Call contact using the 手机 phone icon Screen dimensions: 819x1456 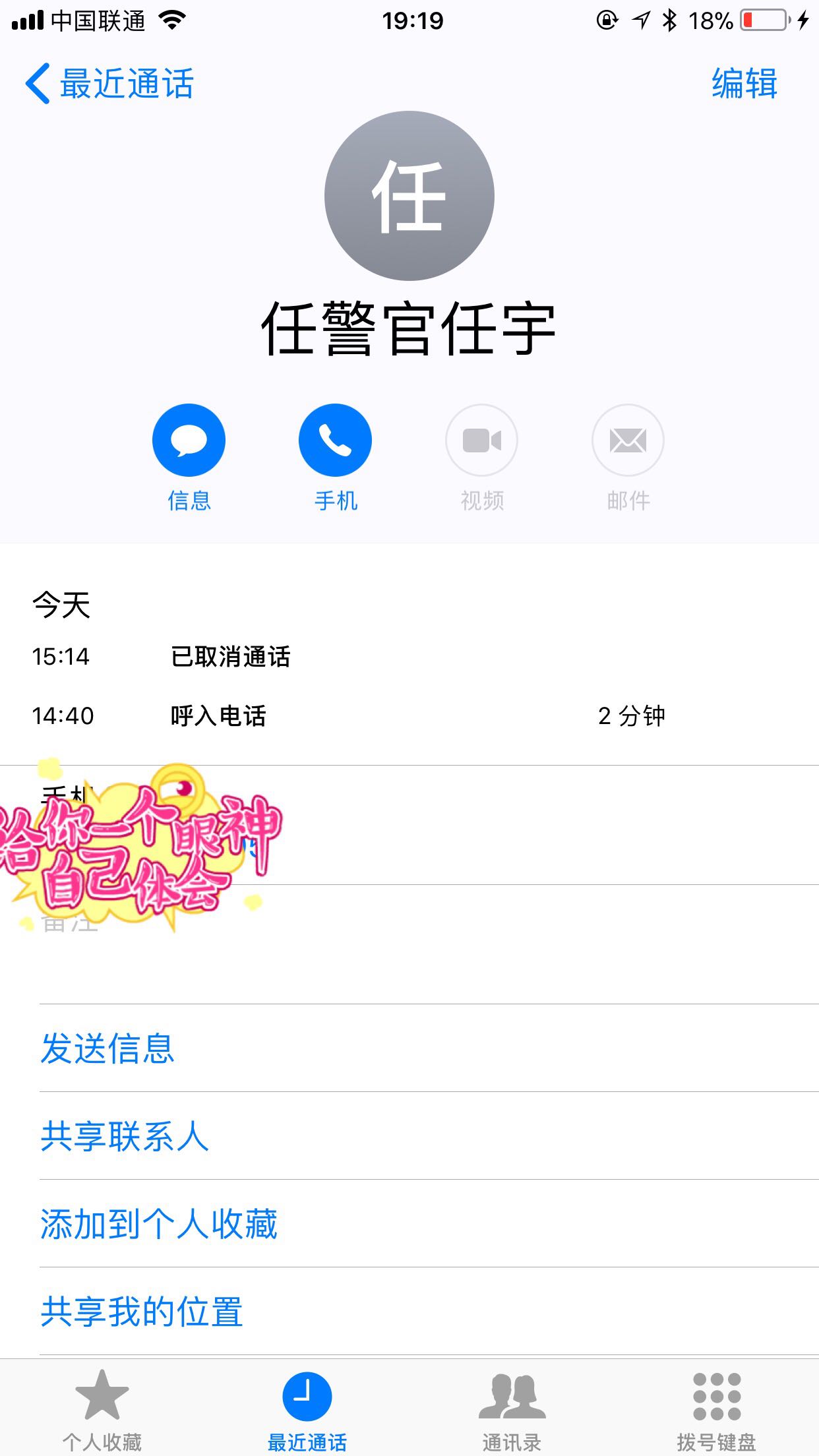(x=335, y=440)
